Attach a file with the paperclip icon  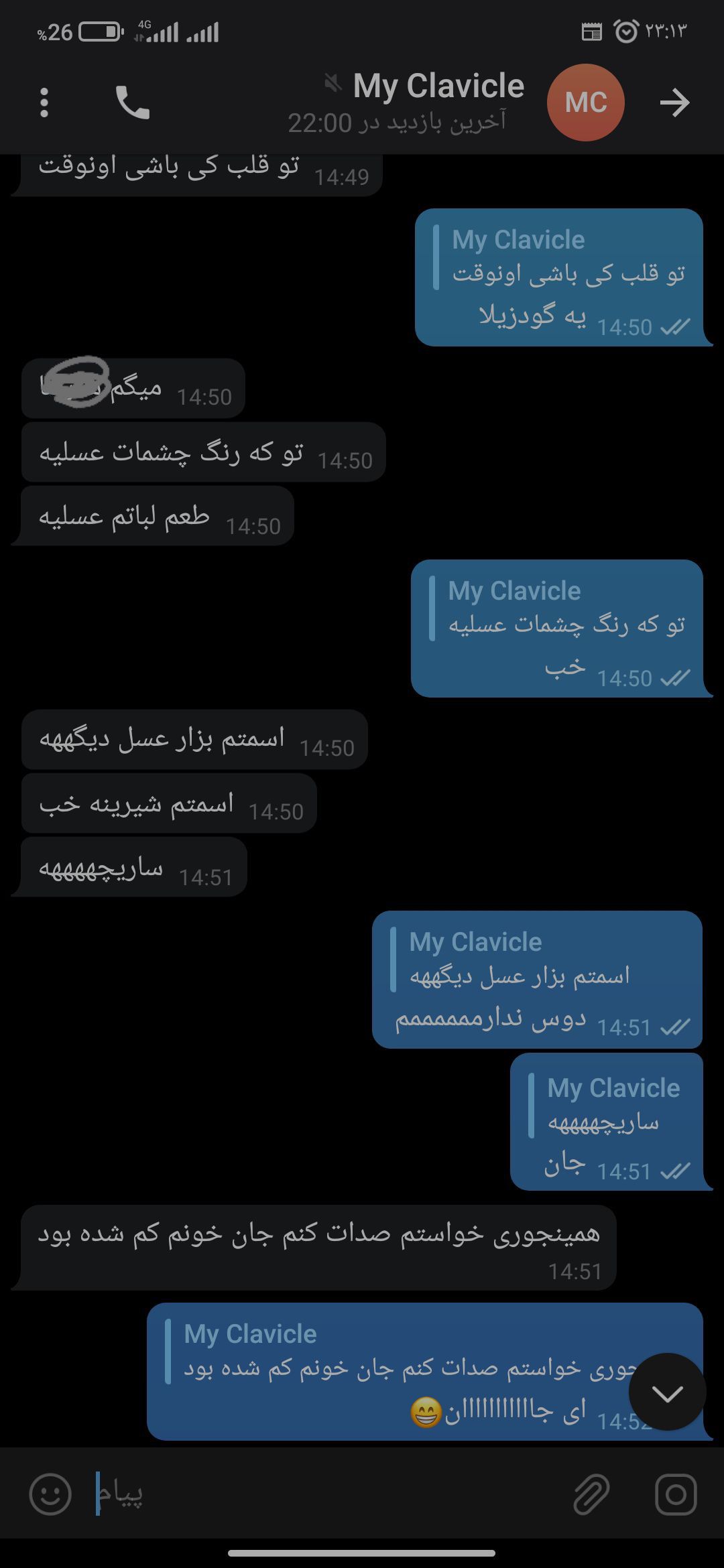click(x=591, y=1494)
